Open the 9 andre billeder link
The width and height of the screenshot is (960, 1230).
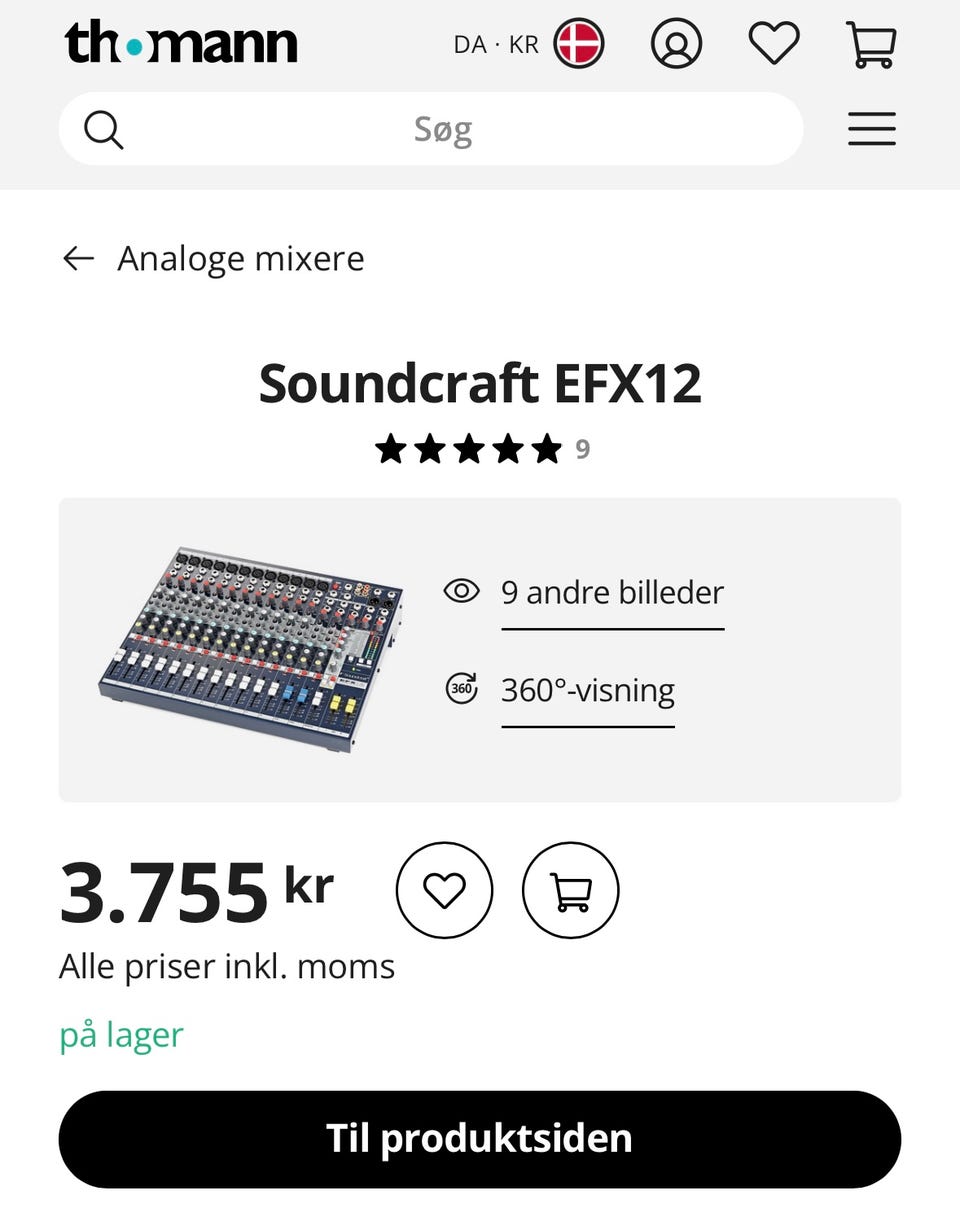click(611, 593)
